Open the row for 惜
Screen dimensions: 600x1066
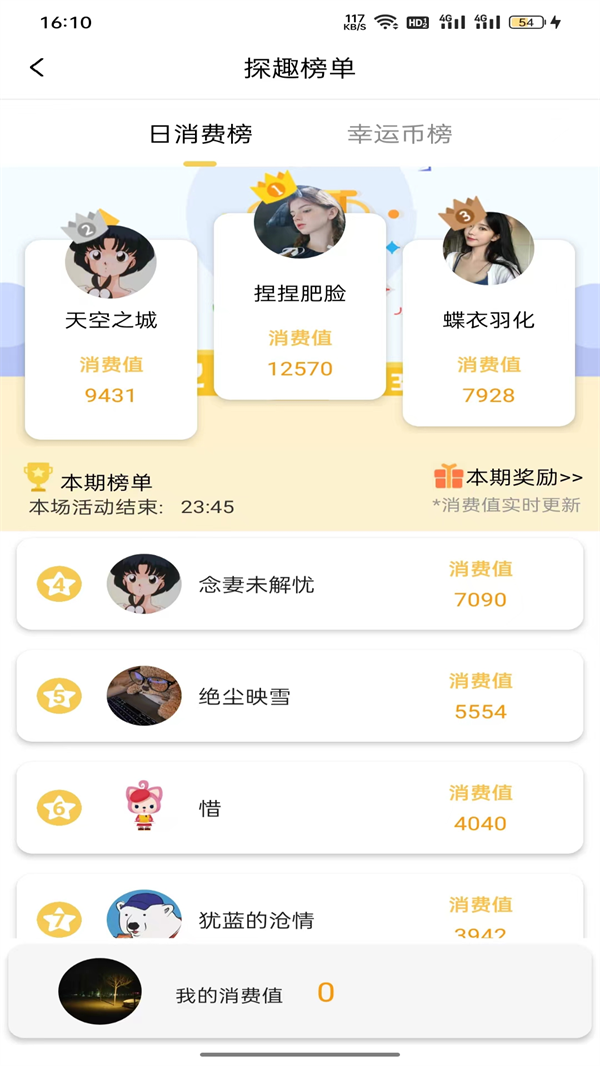click(300, 808)
